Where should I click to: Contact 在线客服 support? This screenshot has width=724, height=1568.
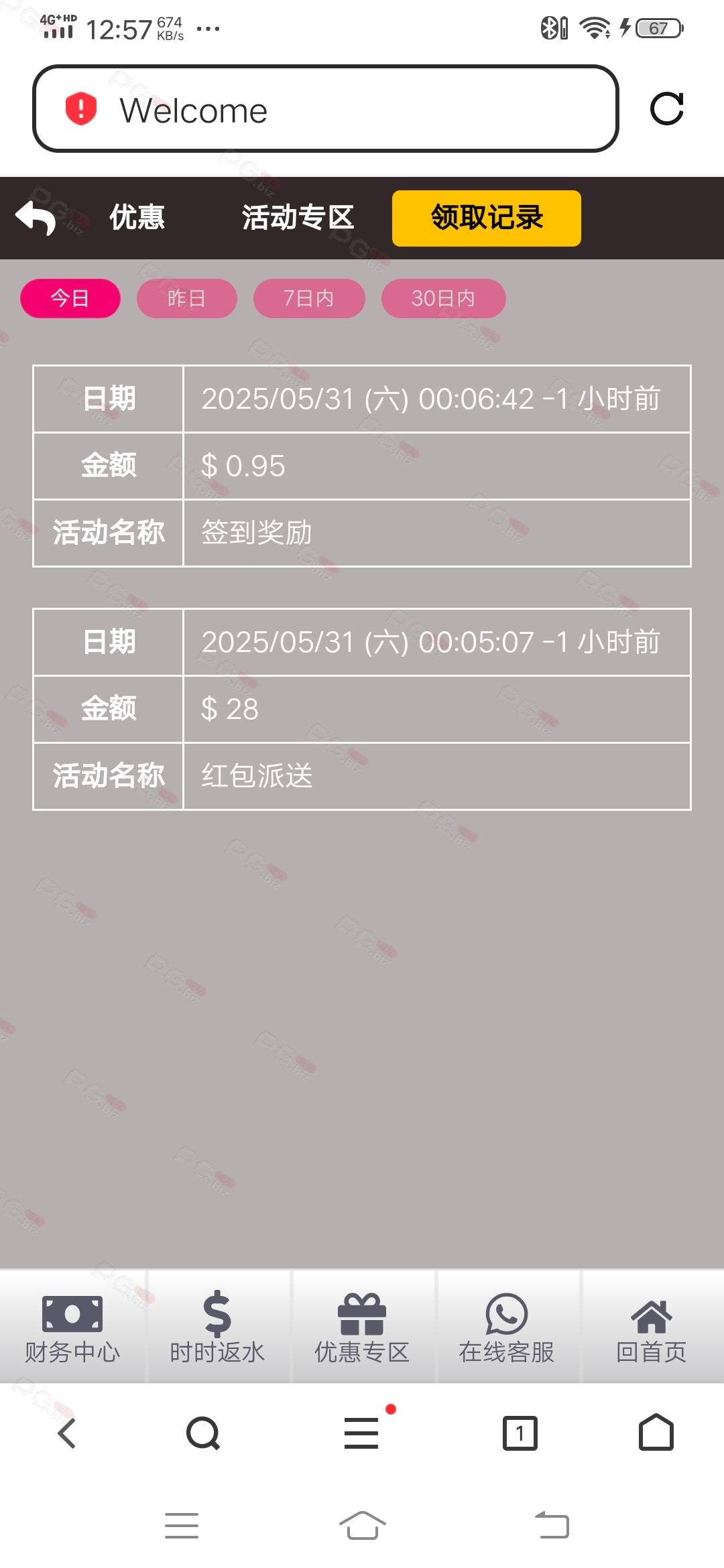pyautogui.click(x=507, y=1327)
